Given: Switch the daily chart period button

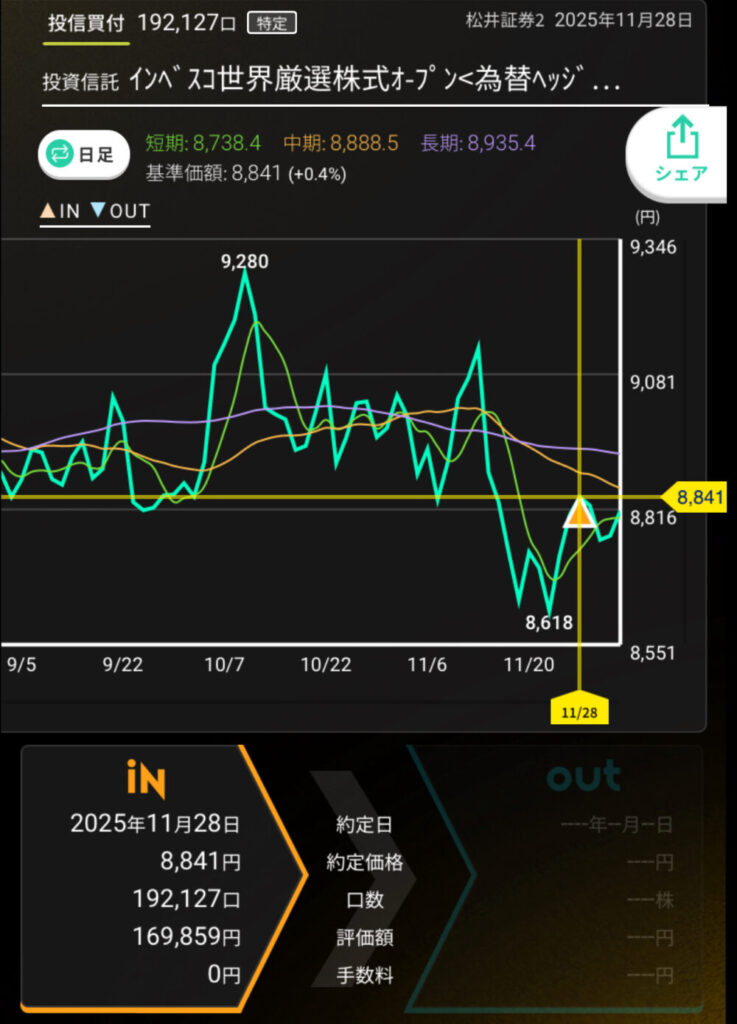Looking at the screenshot, I should [84, 154].
